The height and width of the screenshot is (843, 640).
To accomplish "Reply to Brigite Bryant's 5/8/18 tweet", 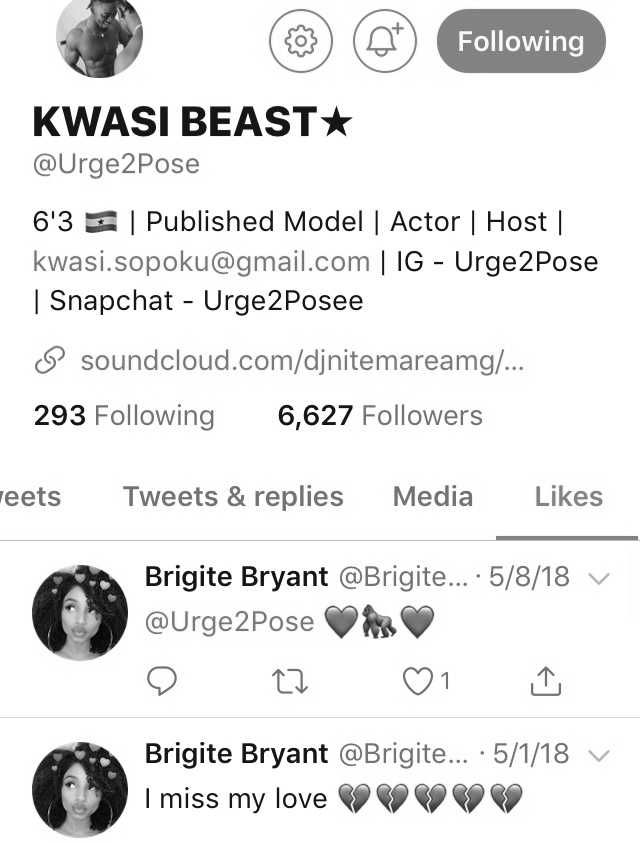I will click(162, 682).
